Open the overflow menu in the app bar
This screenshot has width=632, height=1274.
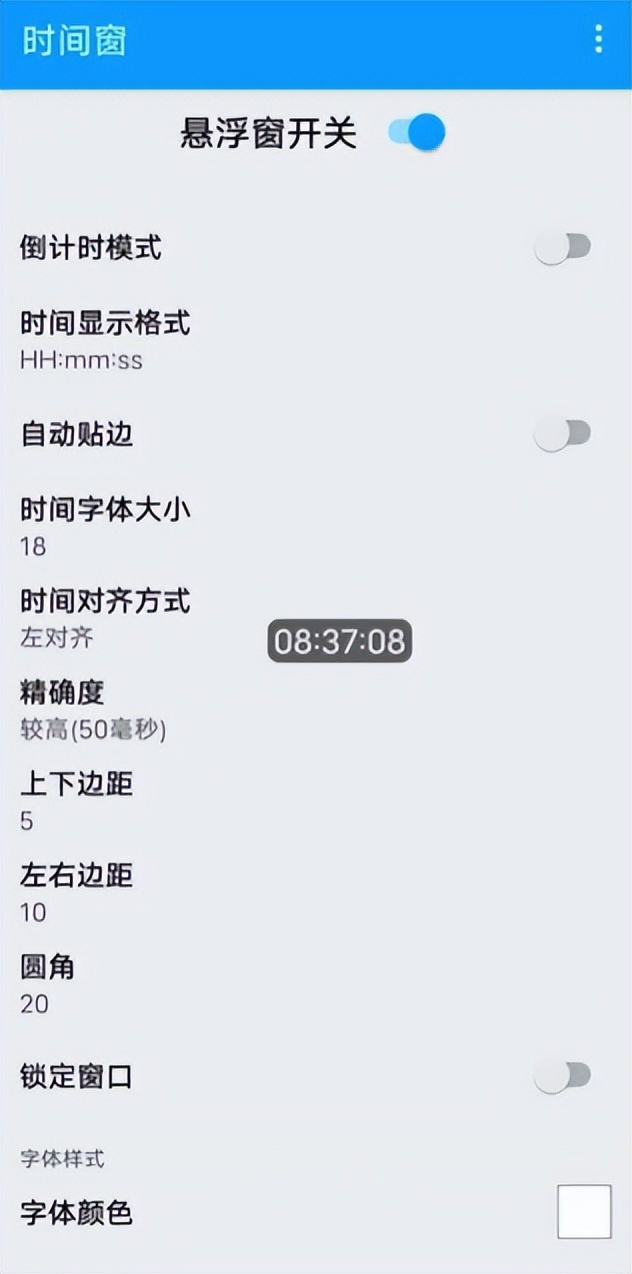pyautogui.click(x=598, y=40)
